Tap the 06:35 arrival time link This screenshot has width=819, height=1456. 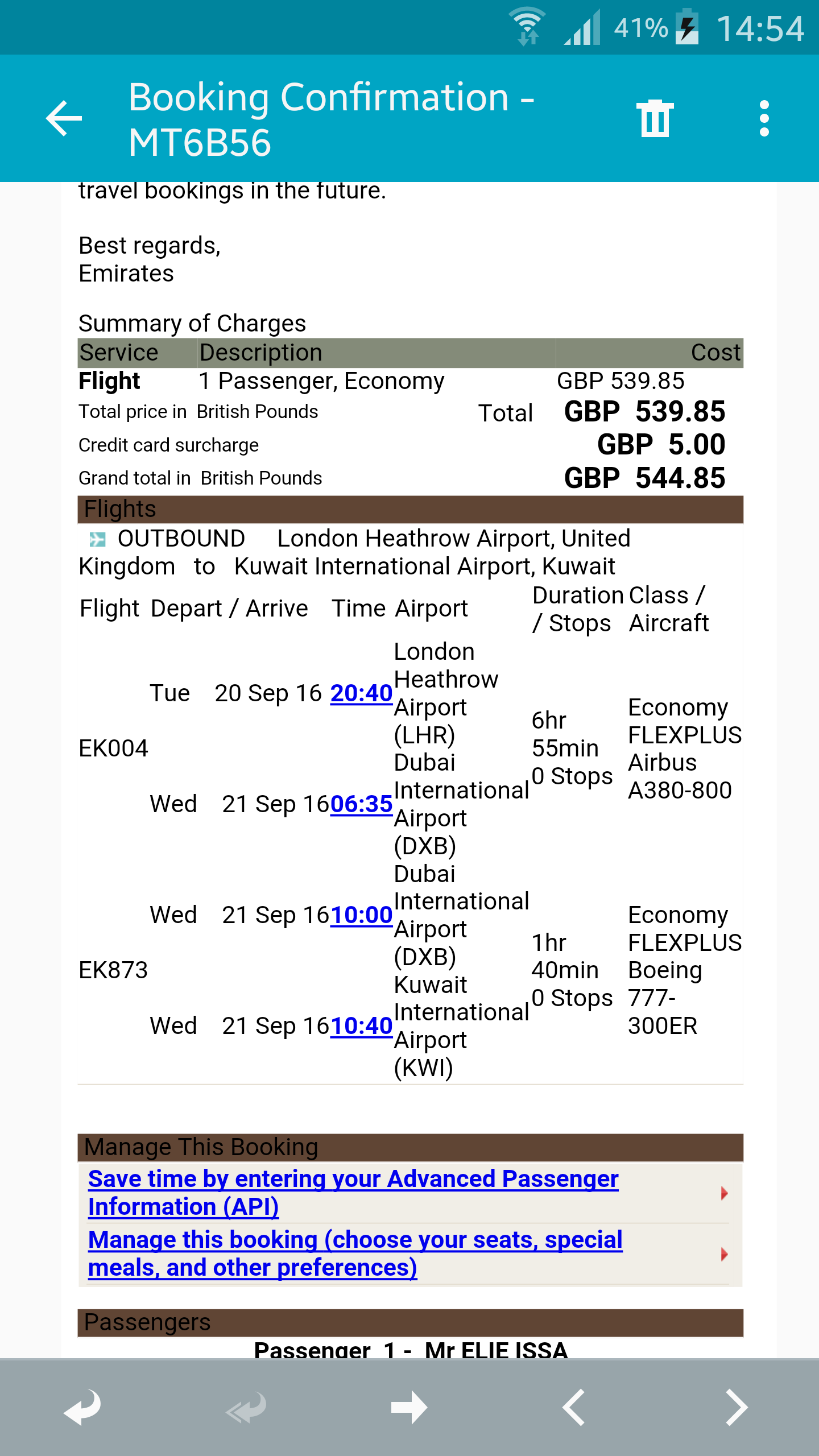361,804
